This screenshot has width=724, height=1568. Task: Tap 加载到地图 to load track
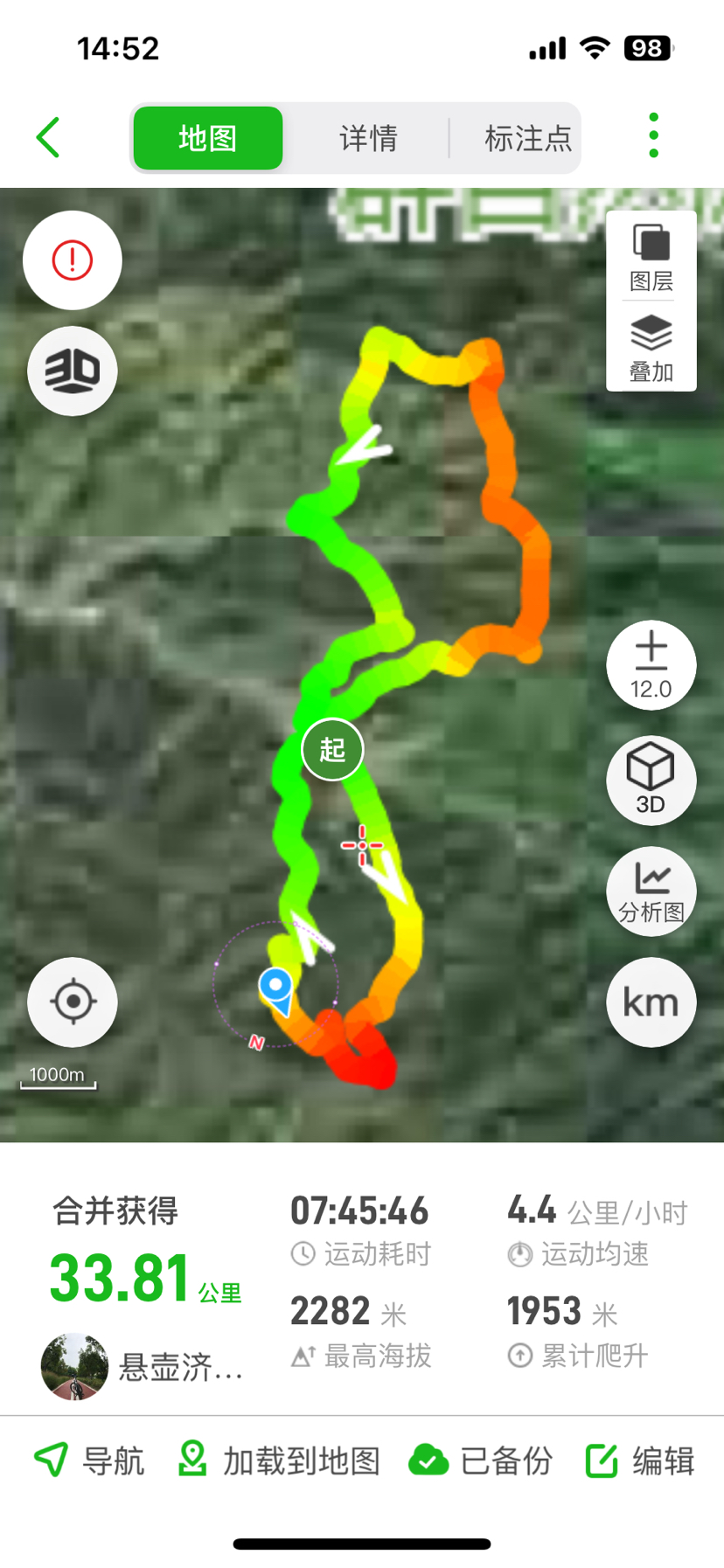pos(280,1460)
